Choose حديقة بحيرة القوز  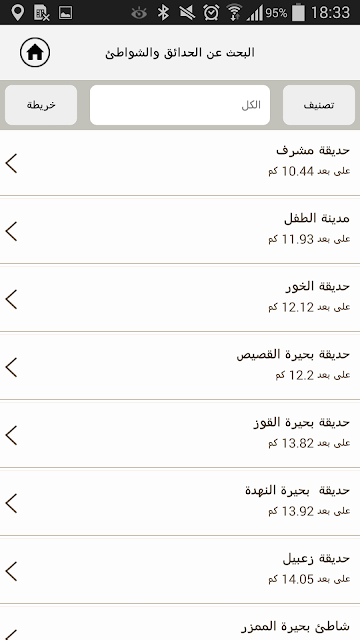[x=180, y=435]
